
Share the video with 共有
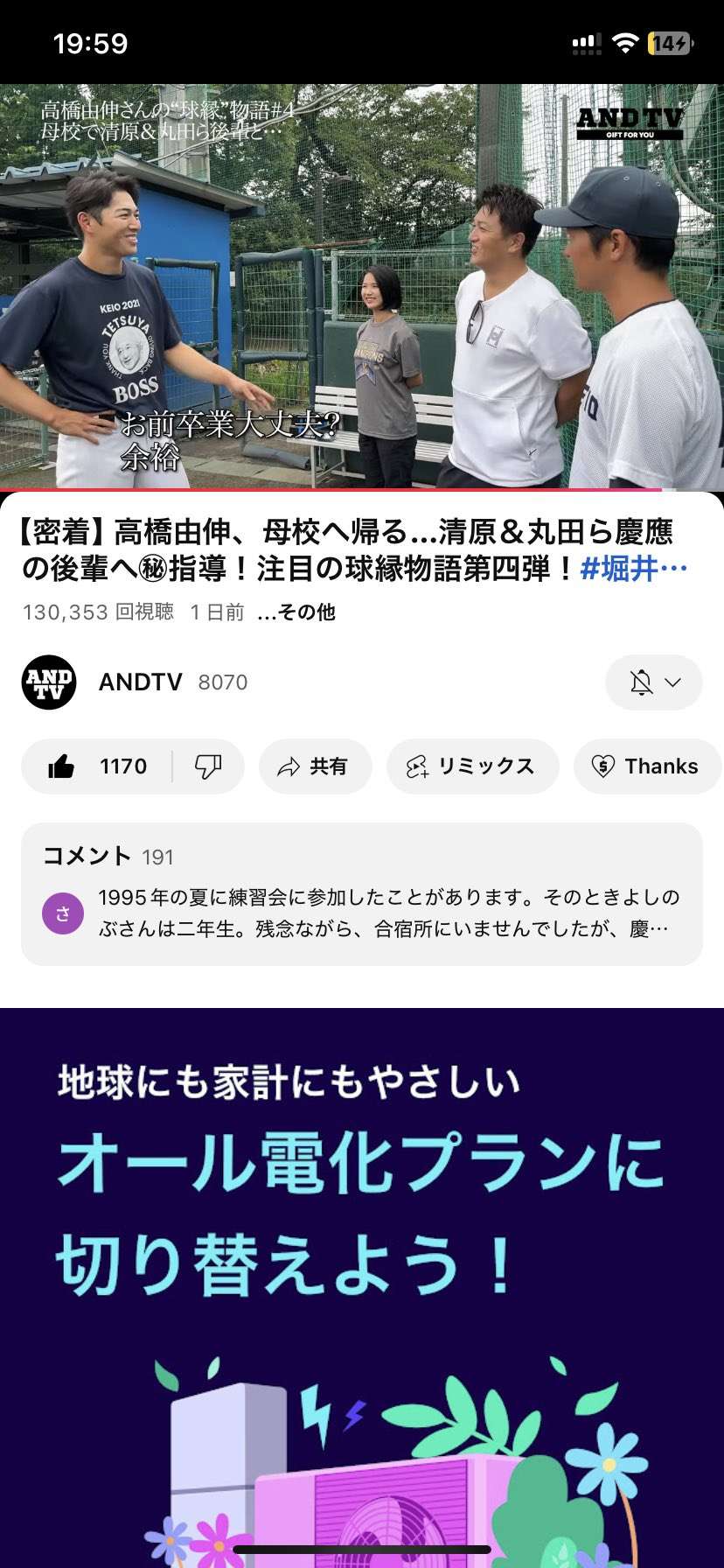[315, 766]
